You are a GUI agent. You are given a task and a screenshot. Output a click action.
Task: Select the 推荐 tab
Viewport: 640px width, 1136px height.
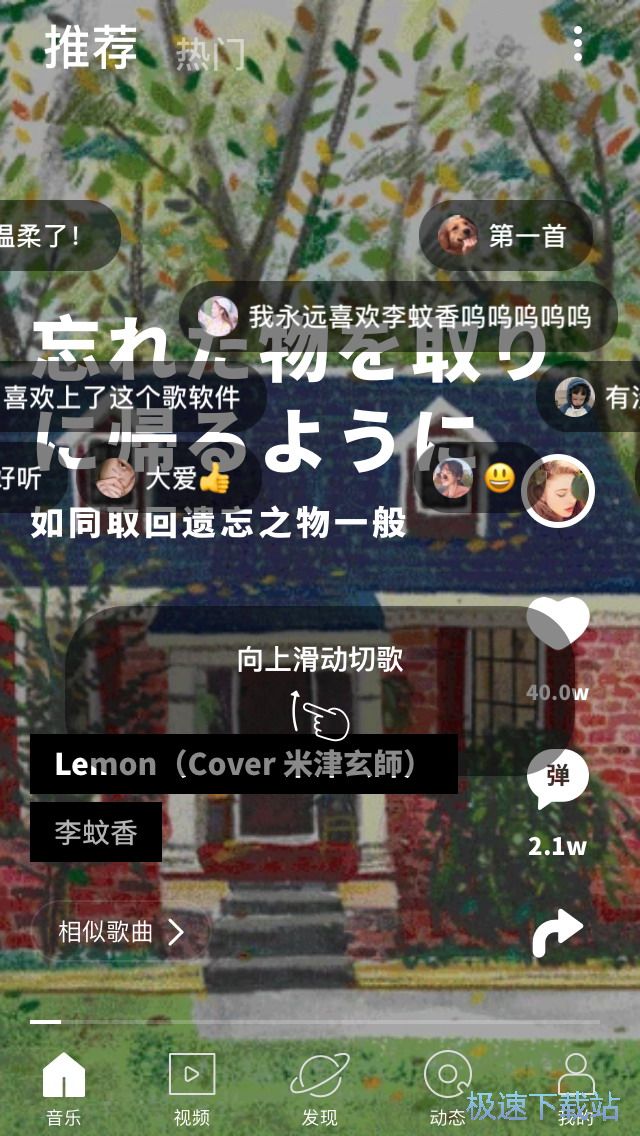[90, 47]
